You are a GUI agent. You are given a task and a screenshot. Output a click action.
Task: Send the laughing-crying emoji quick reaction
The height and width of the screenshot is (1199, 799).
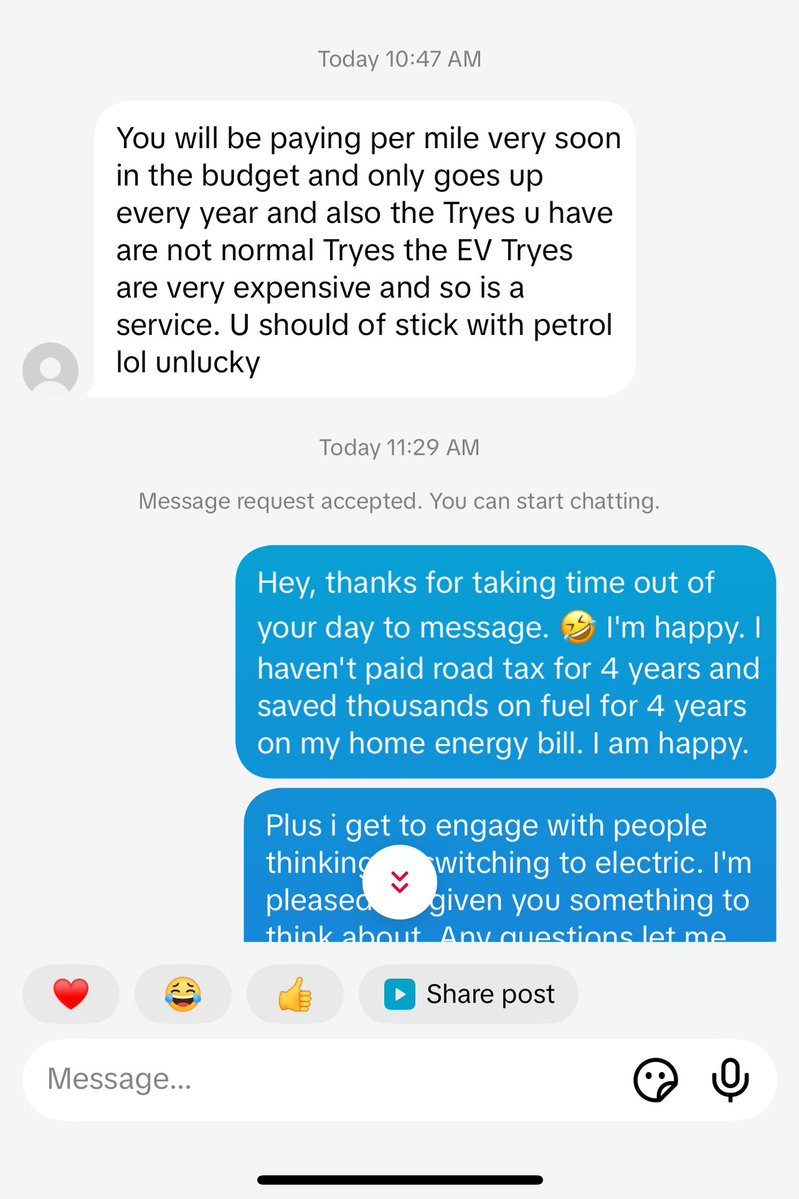[x=183, y=994]
